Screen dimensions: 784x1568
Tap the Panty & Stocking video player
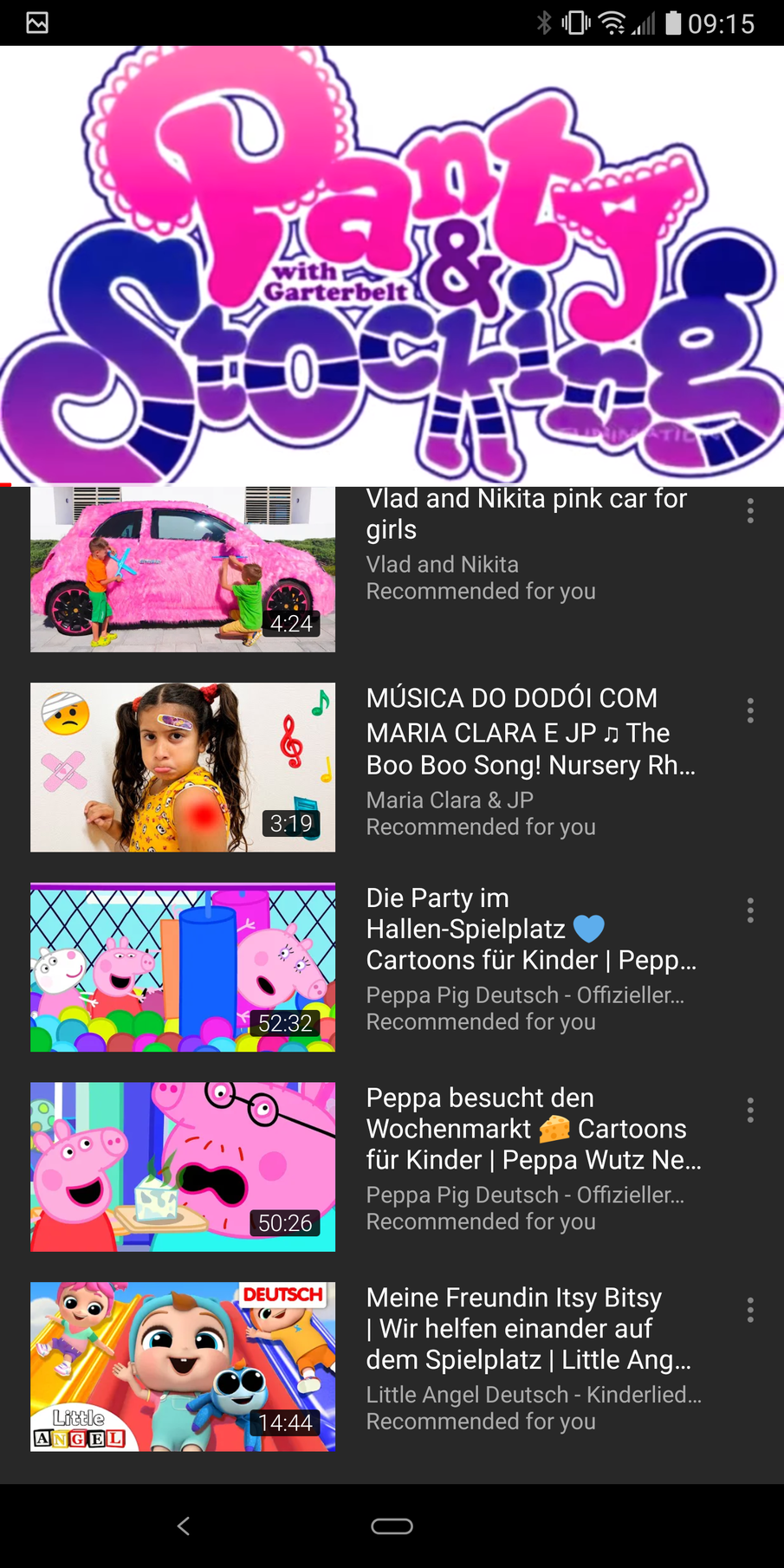[x=392, y=264]
